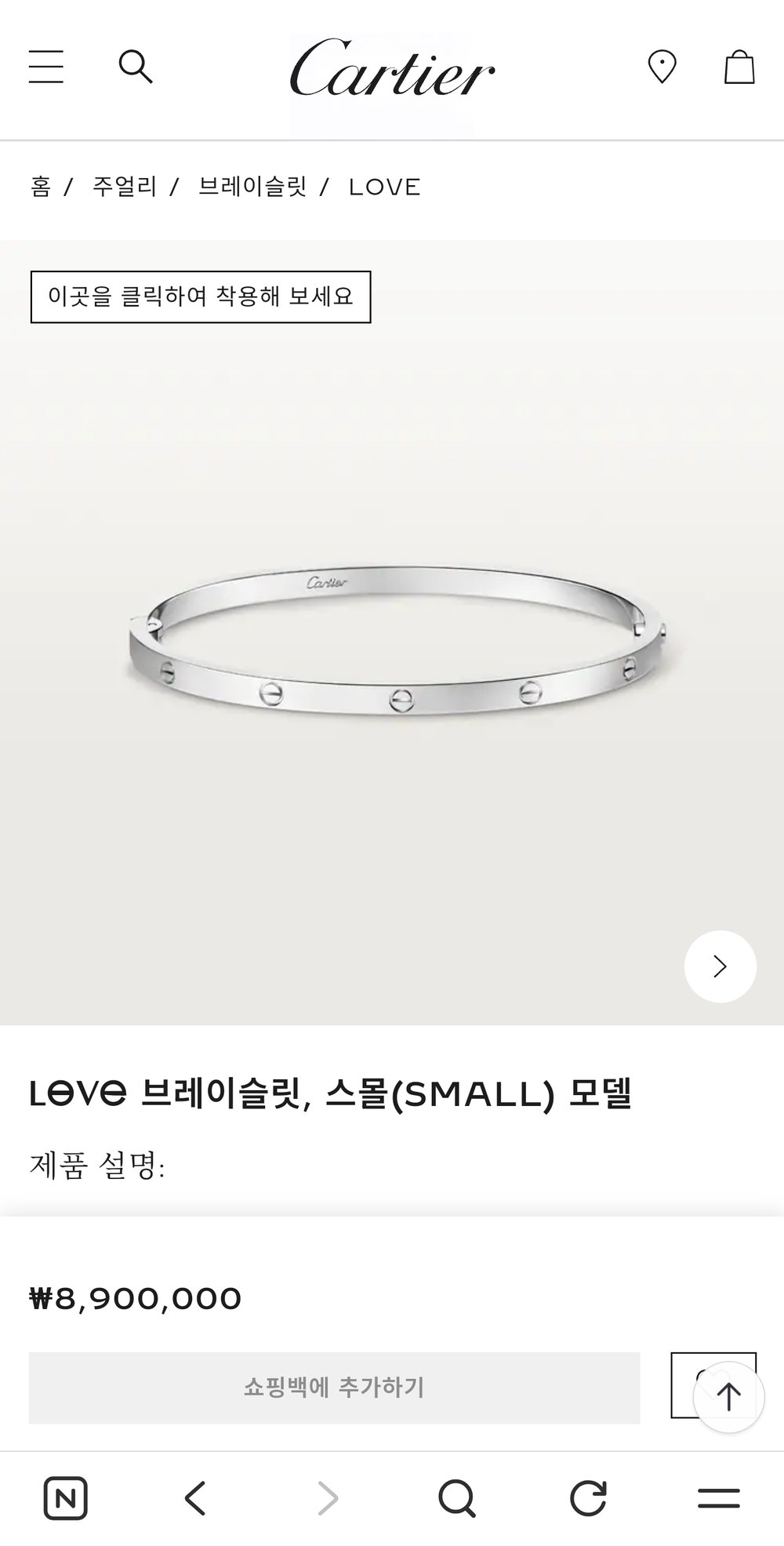Show next product image
Image resolution: width=784 pixels, height=1546 pixels.
(720, 966)
